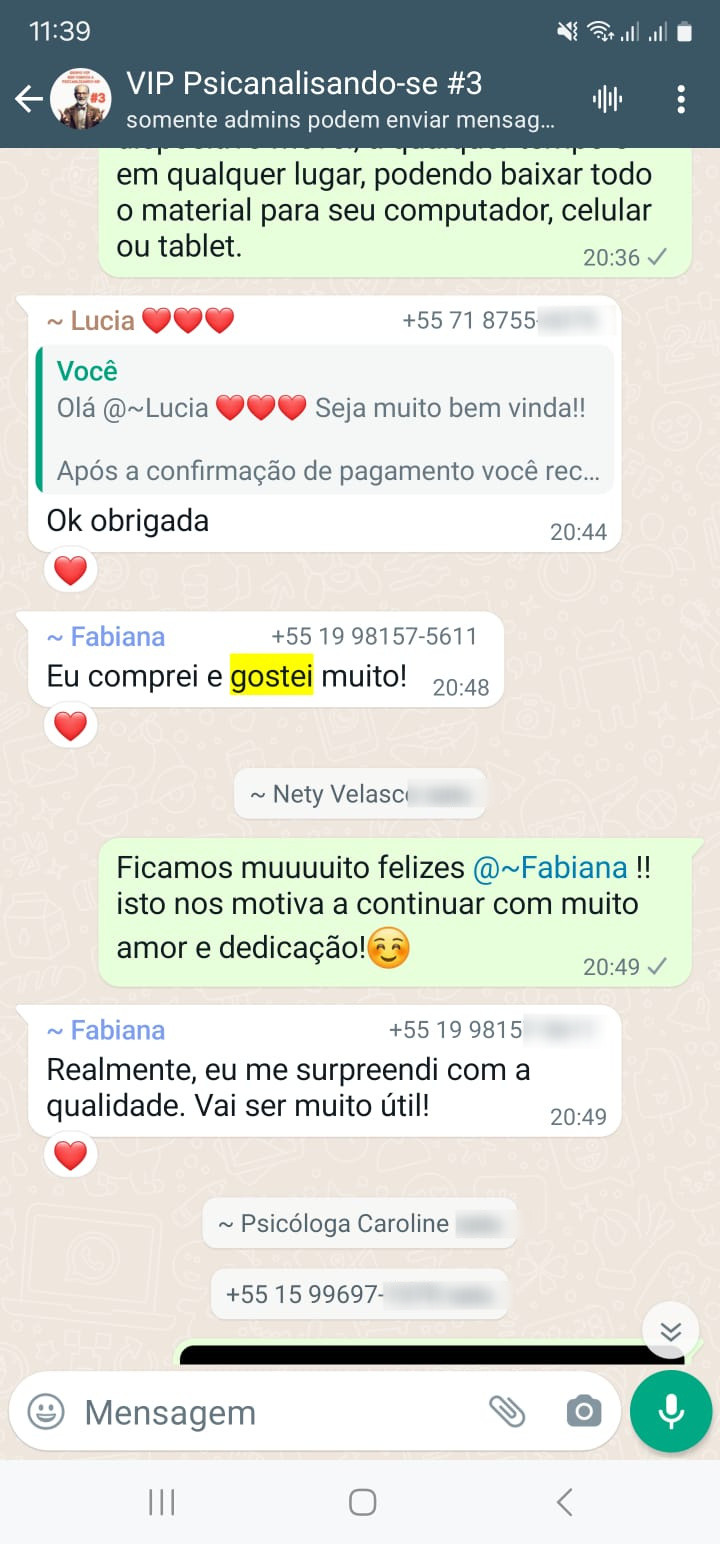
Task: Start a voice chat via waveform icon
Action: tap(607, 98)
